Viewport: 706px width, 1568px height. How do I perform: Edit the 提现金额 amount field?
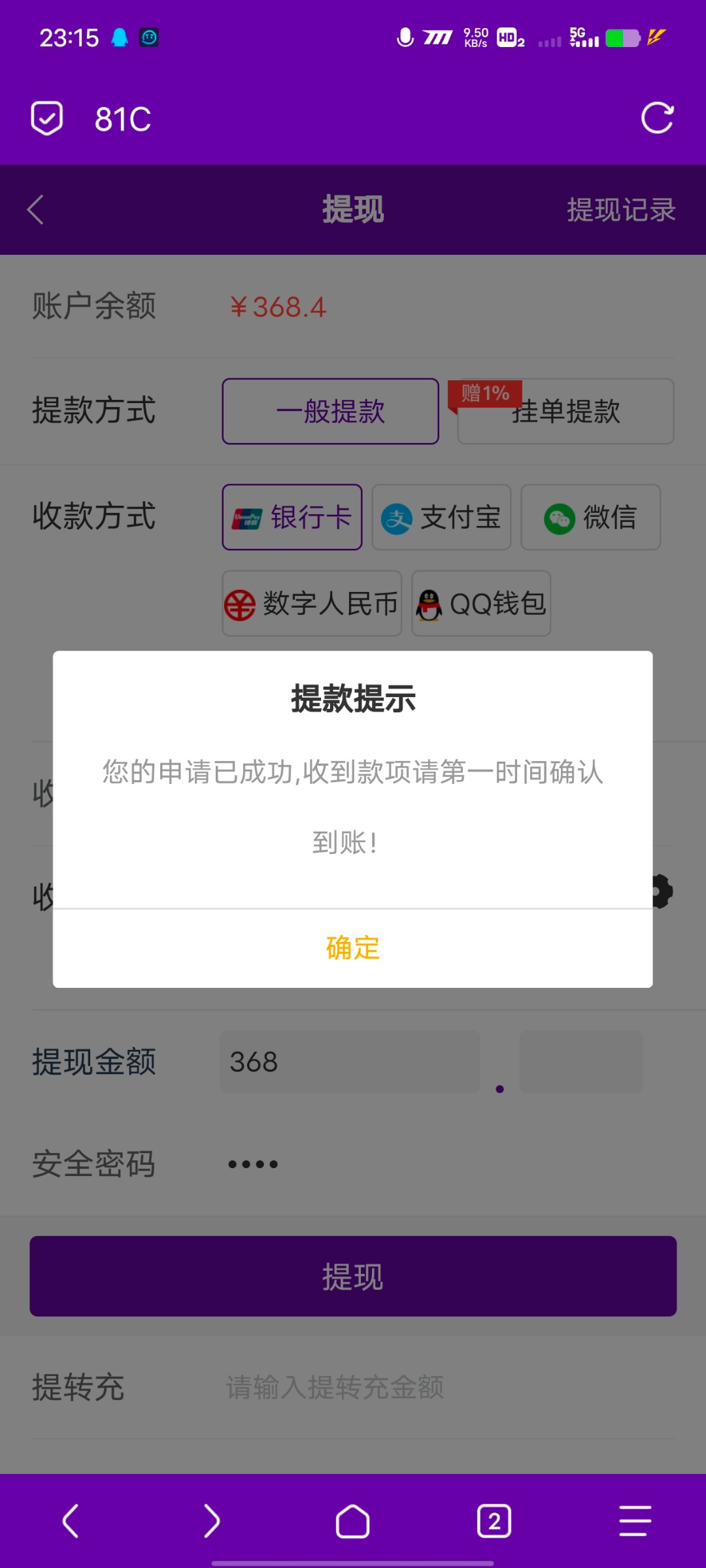pyautogui.click(x=350, y=1062)
